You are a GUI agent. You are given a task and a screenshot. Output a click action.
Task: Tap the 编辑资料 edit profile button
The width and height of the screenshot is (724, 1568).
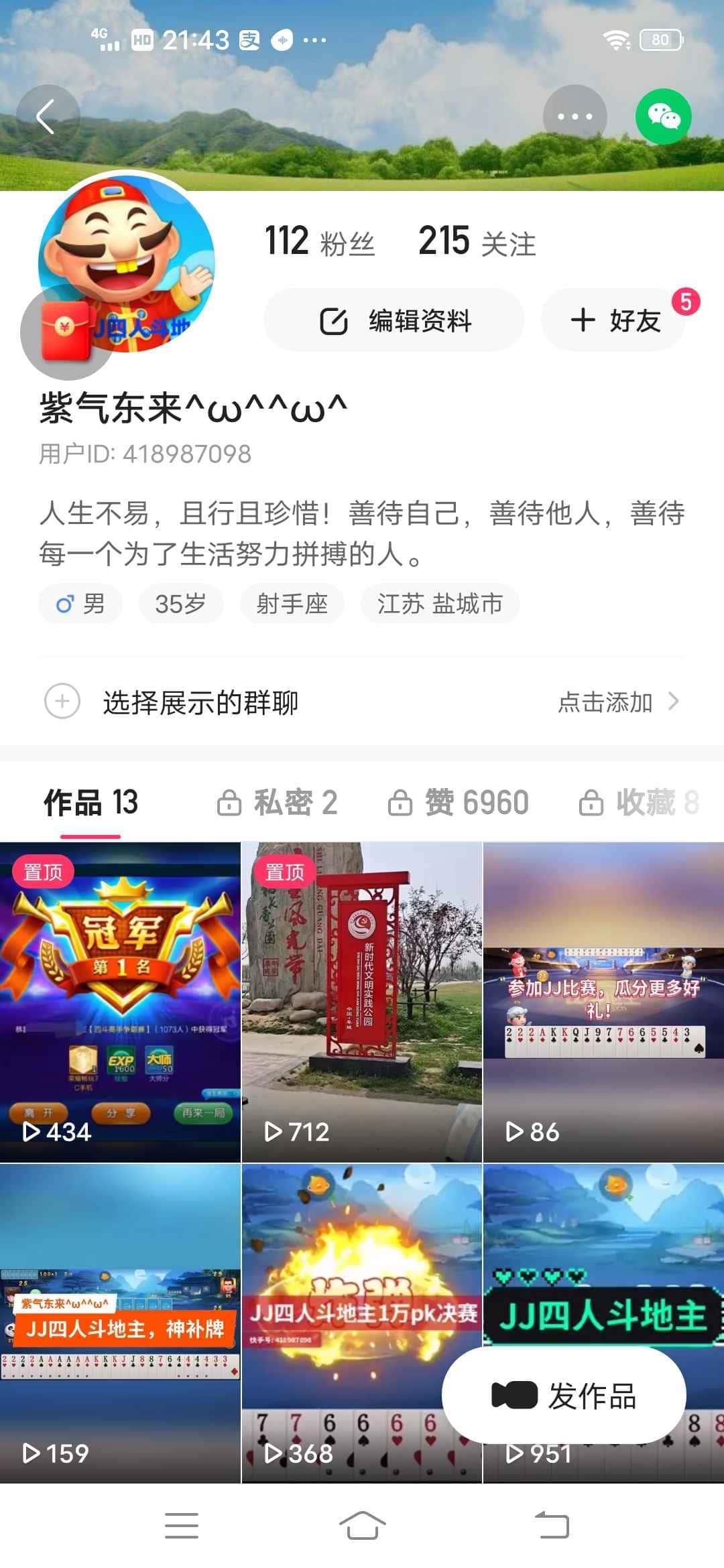click(392, 320)
